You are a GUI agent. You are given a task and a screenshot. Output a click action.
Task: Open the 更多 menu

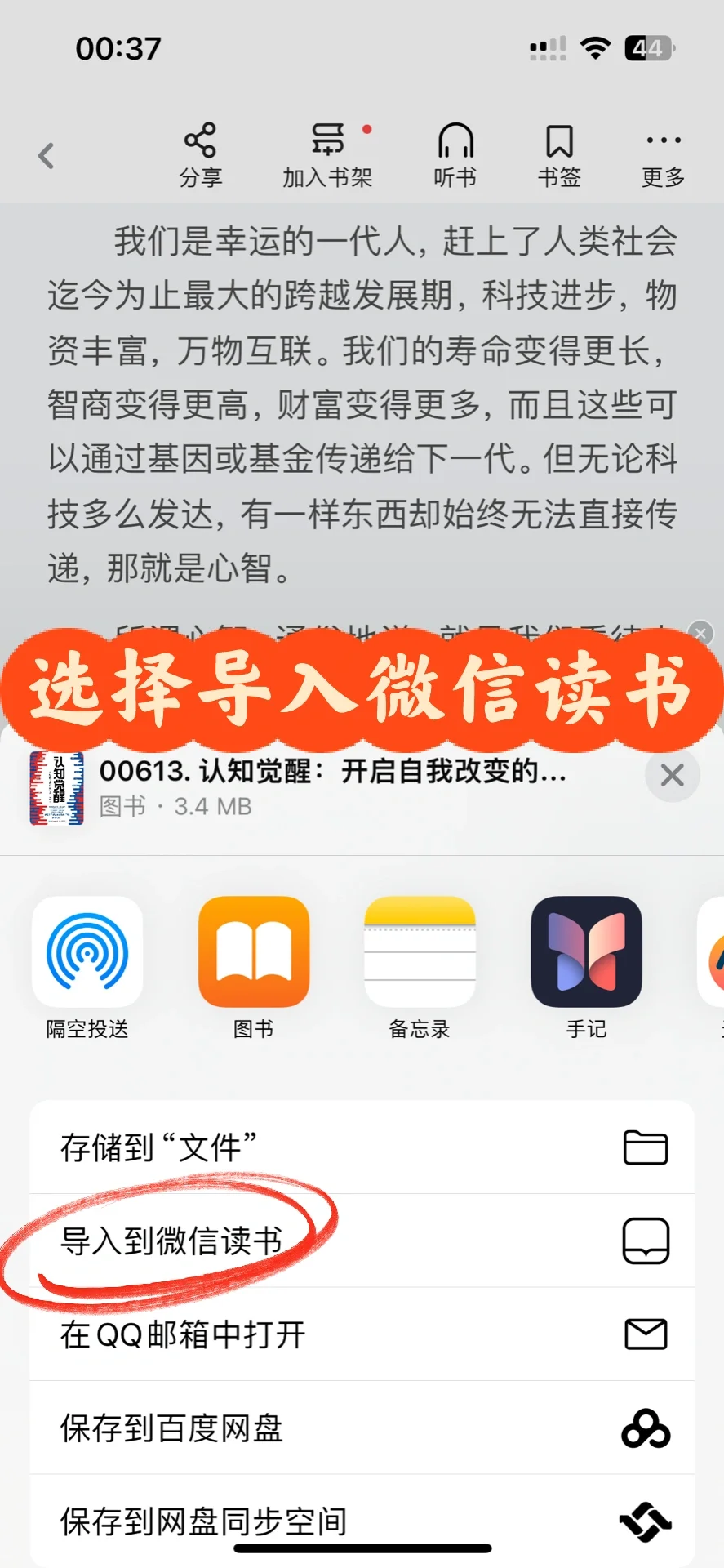[663, 155]
